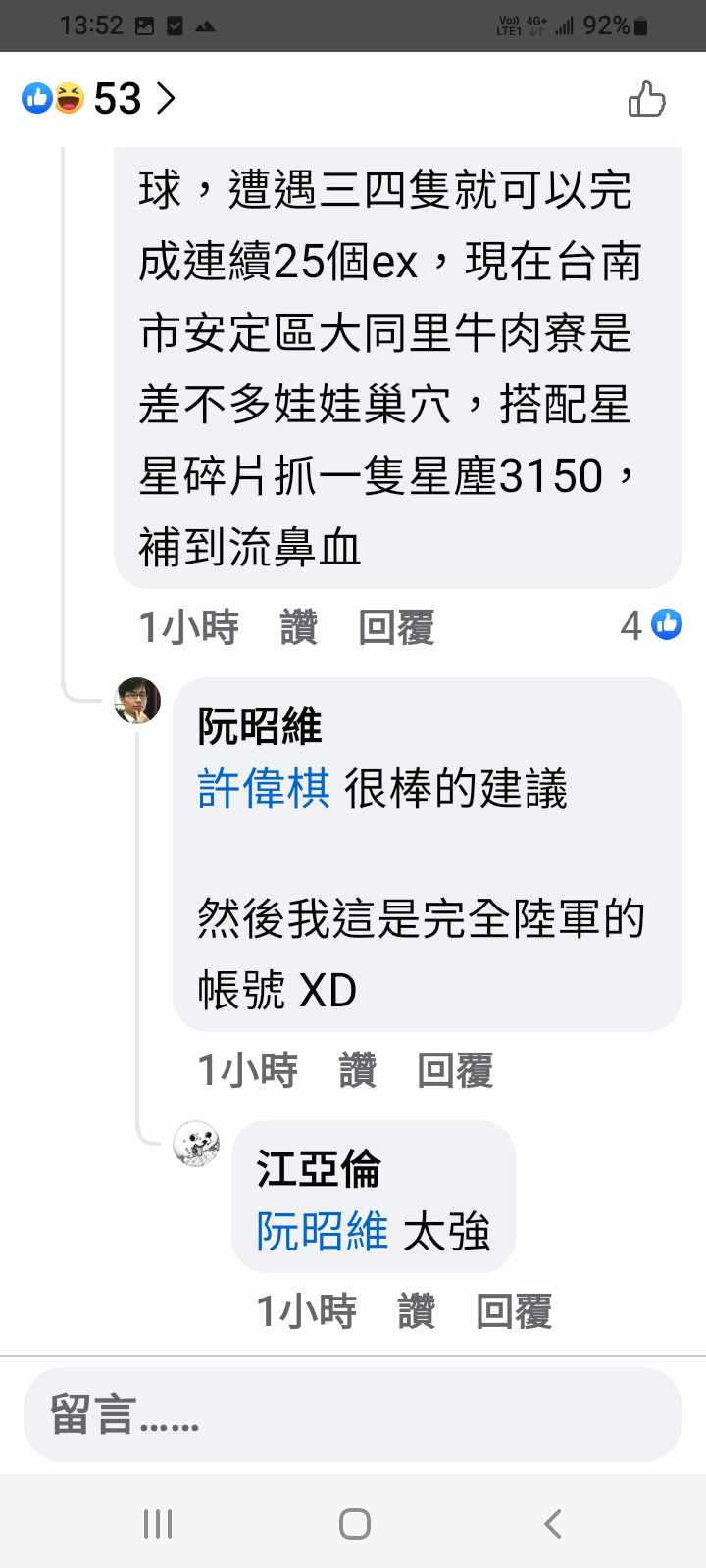706x1568 pixels.
Task: Like 阮昭維's comment
Action: pyautogui.click(x=357, y=1070)
